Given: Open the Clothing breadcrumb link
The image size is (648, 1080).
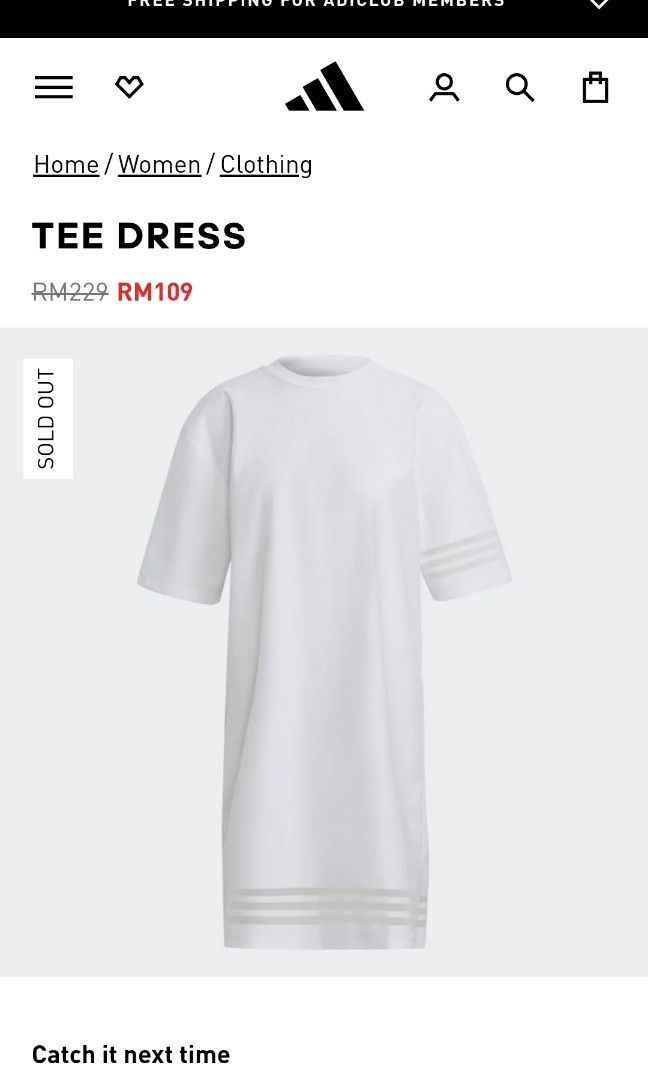Looking at the screenshot, I should click(266, 164).
